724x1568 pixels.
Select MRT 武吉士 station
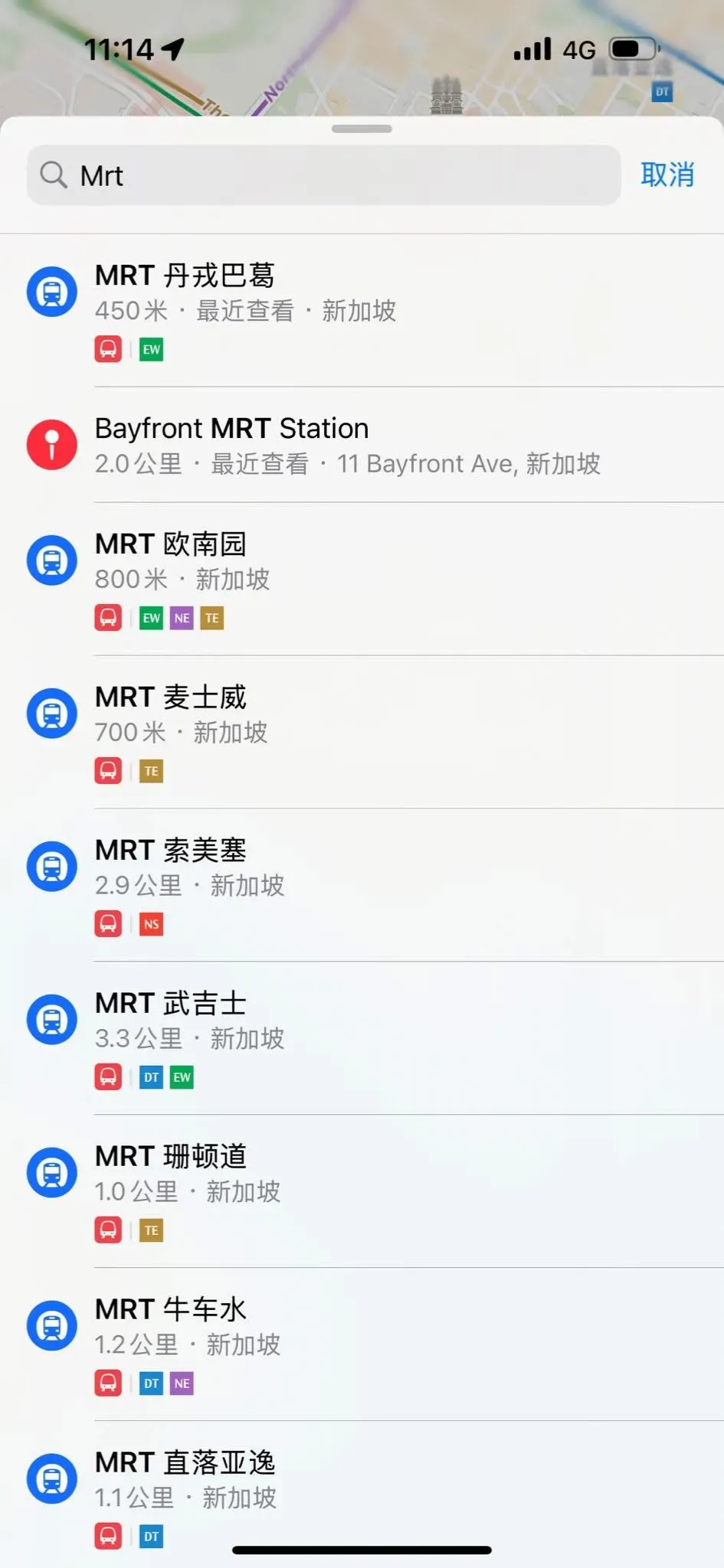[362, 1038]
